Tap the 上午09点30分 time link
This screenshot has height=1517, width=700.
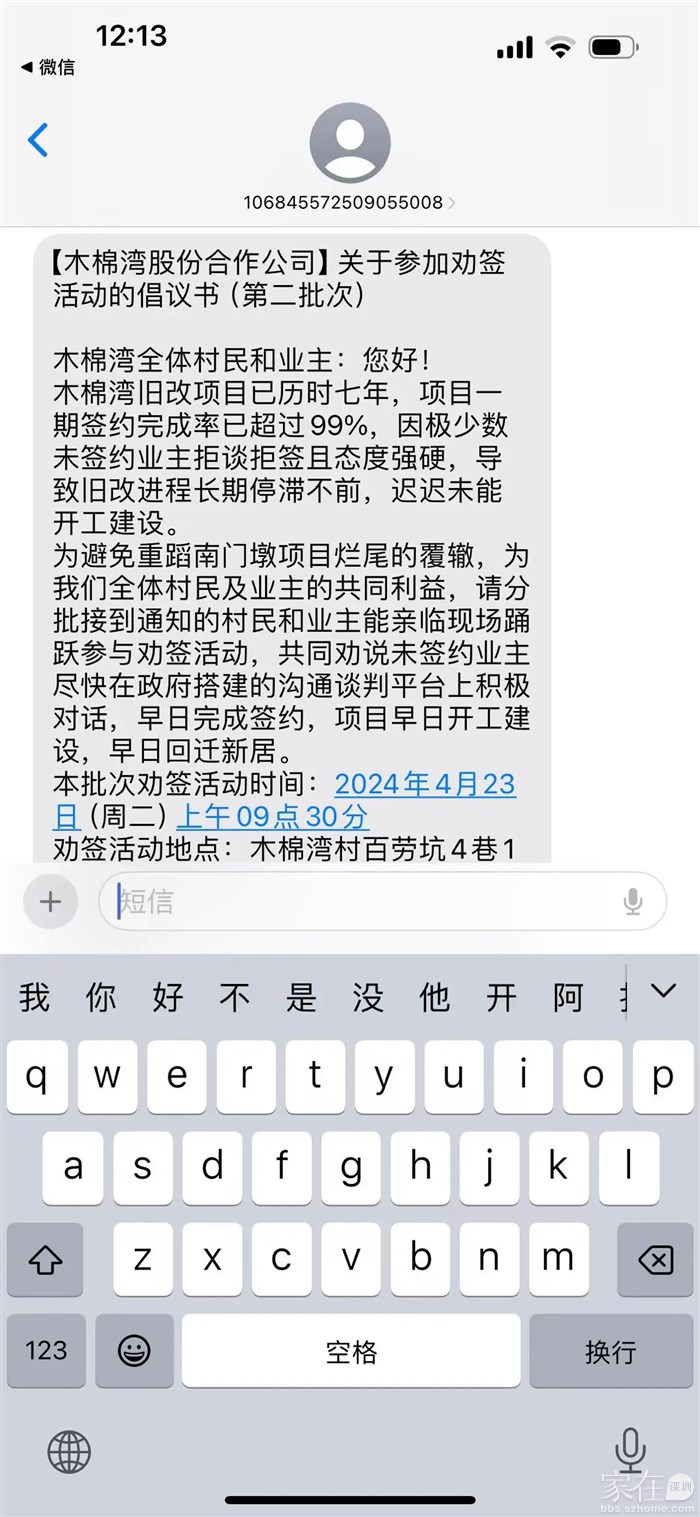[272, 816]
